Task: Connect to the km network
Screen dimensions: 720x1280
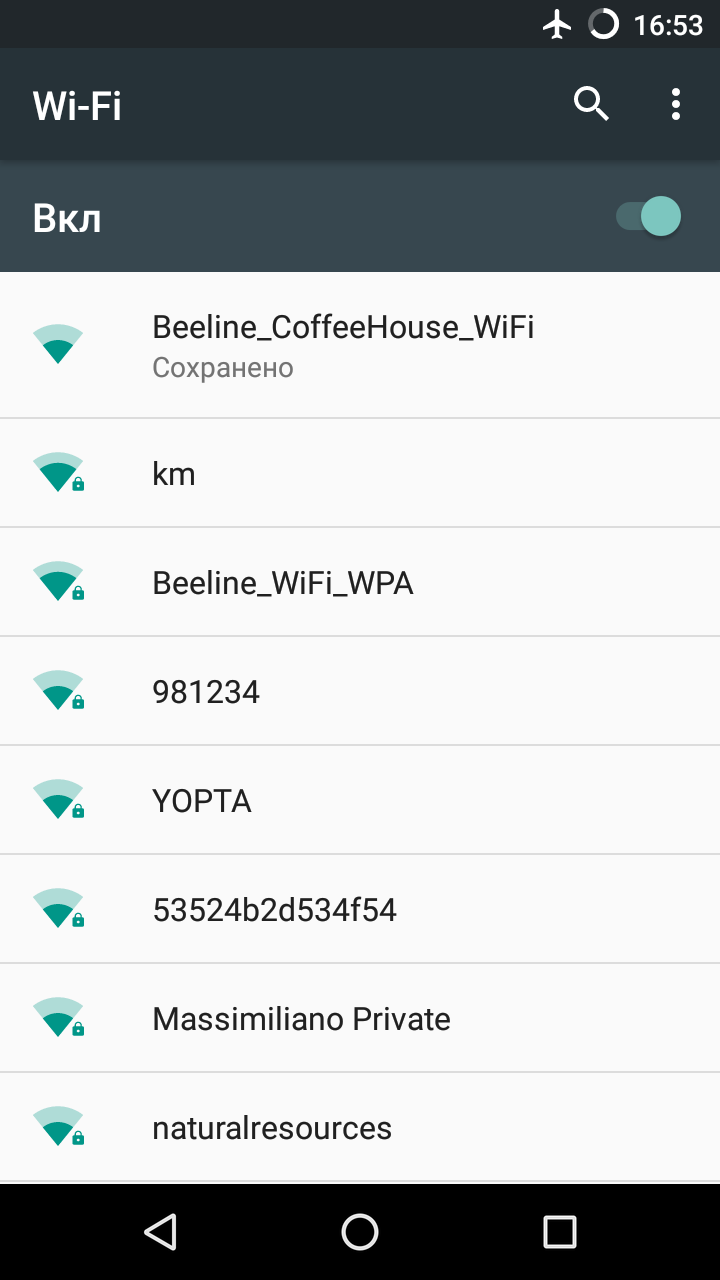Action: click(360, 473)
